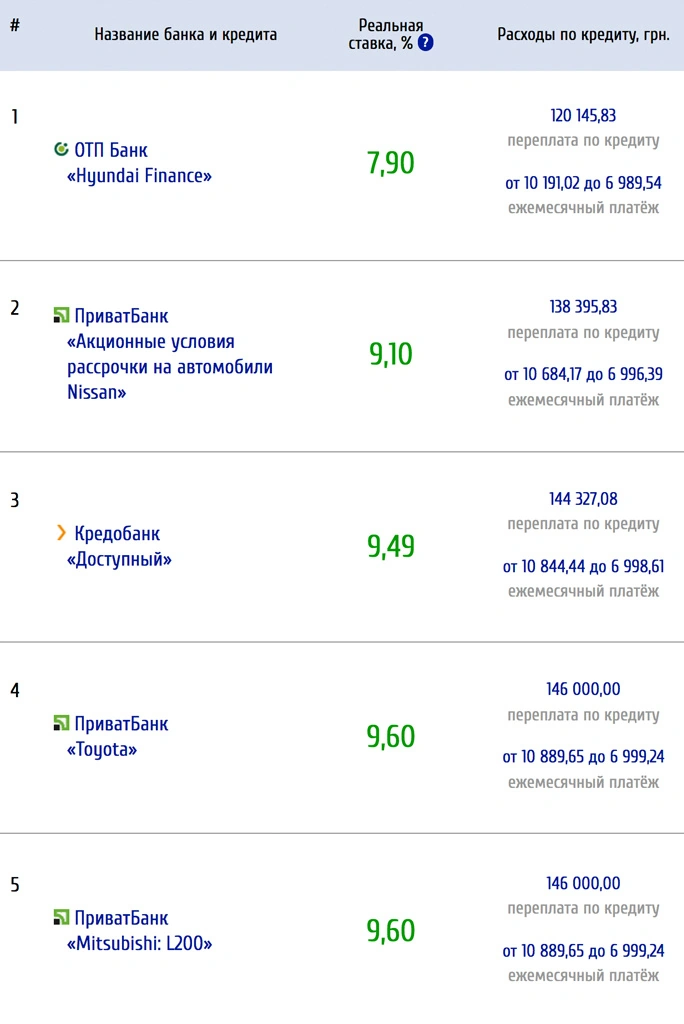View ПриватБанк Nissan installment loan details
This screenshot has width=684, height=1024.
coord(169,367)
